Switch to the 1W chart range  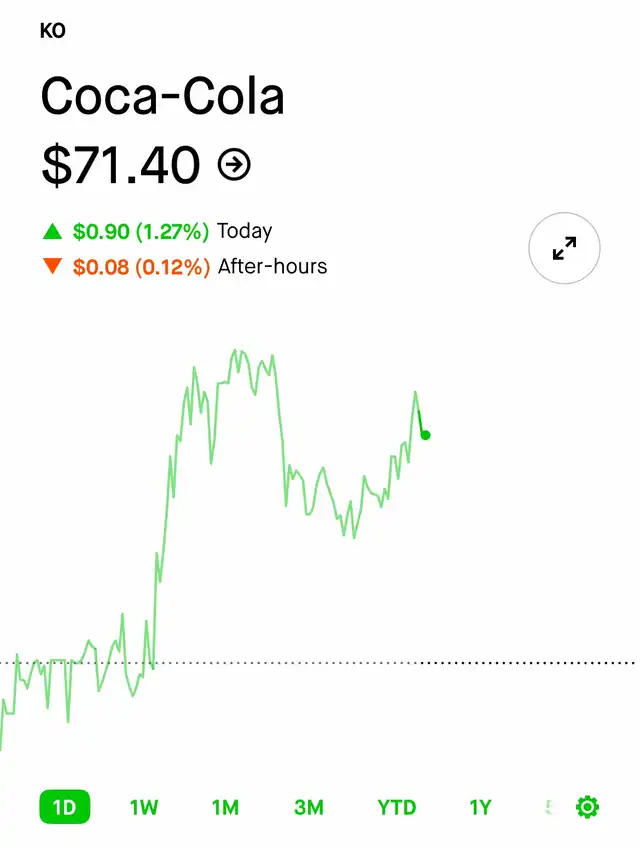click(144, 807)
